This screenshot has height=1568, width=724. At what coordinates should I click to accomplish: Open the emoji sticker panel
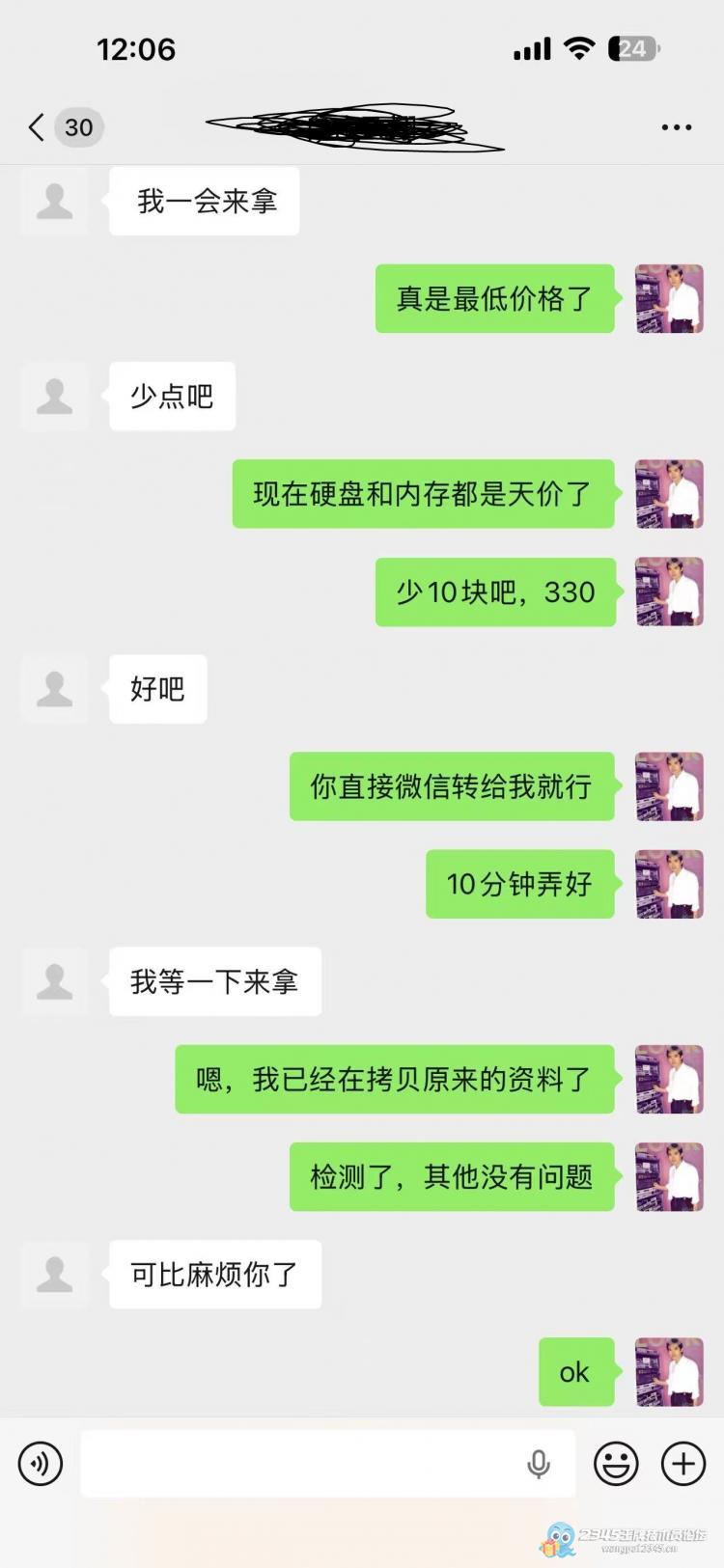(x=616, y=1464)
